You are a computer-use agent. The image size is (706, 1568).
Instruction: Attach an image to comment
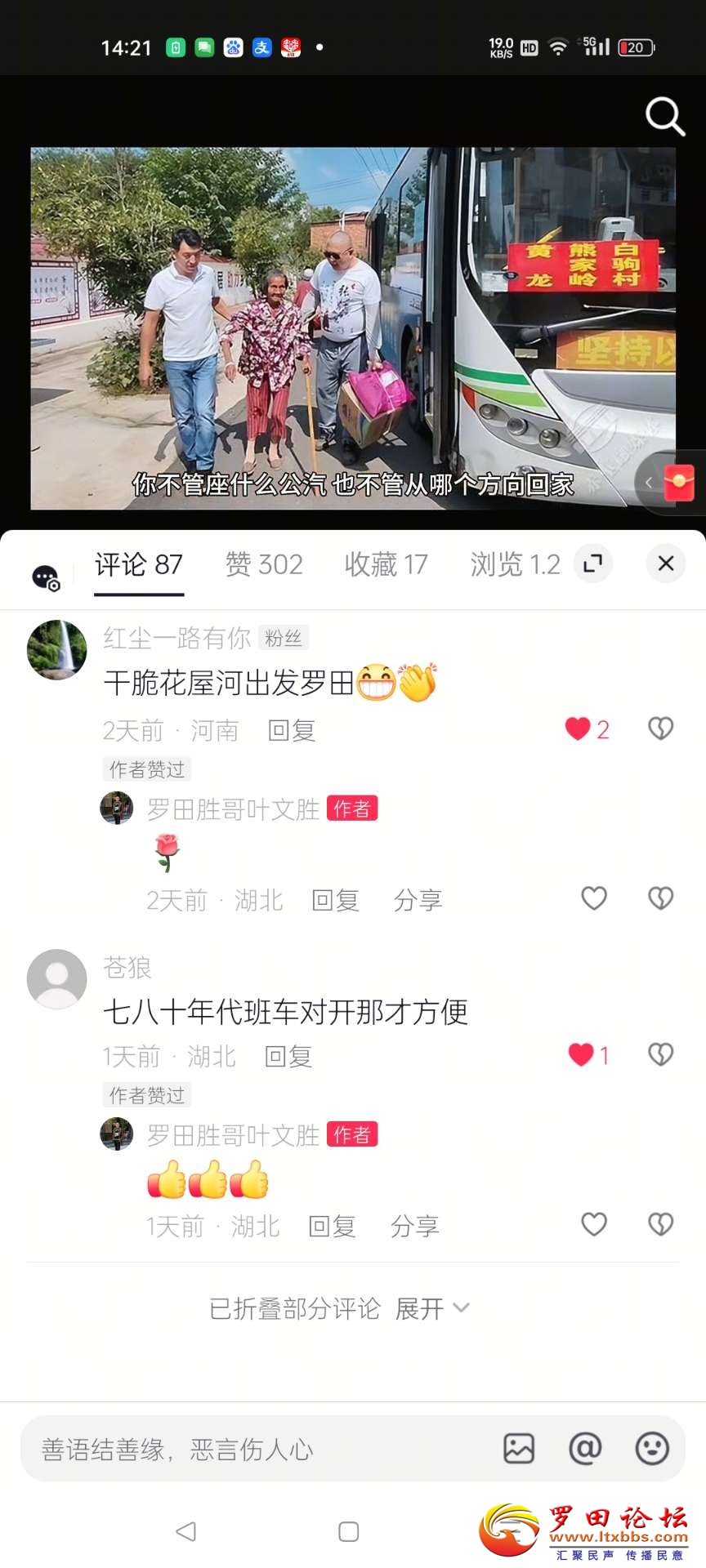pyautogui.click(x=519, y=1449)
